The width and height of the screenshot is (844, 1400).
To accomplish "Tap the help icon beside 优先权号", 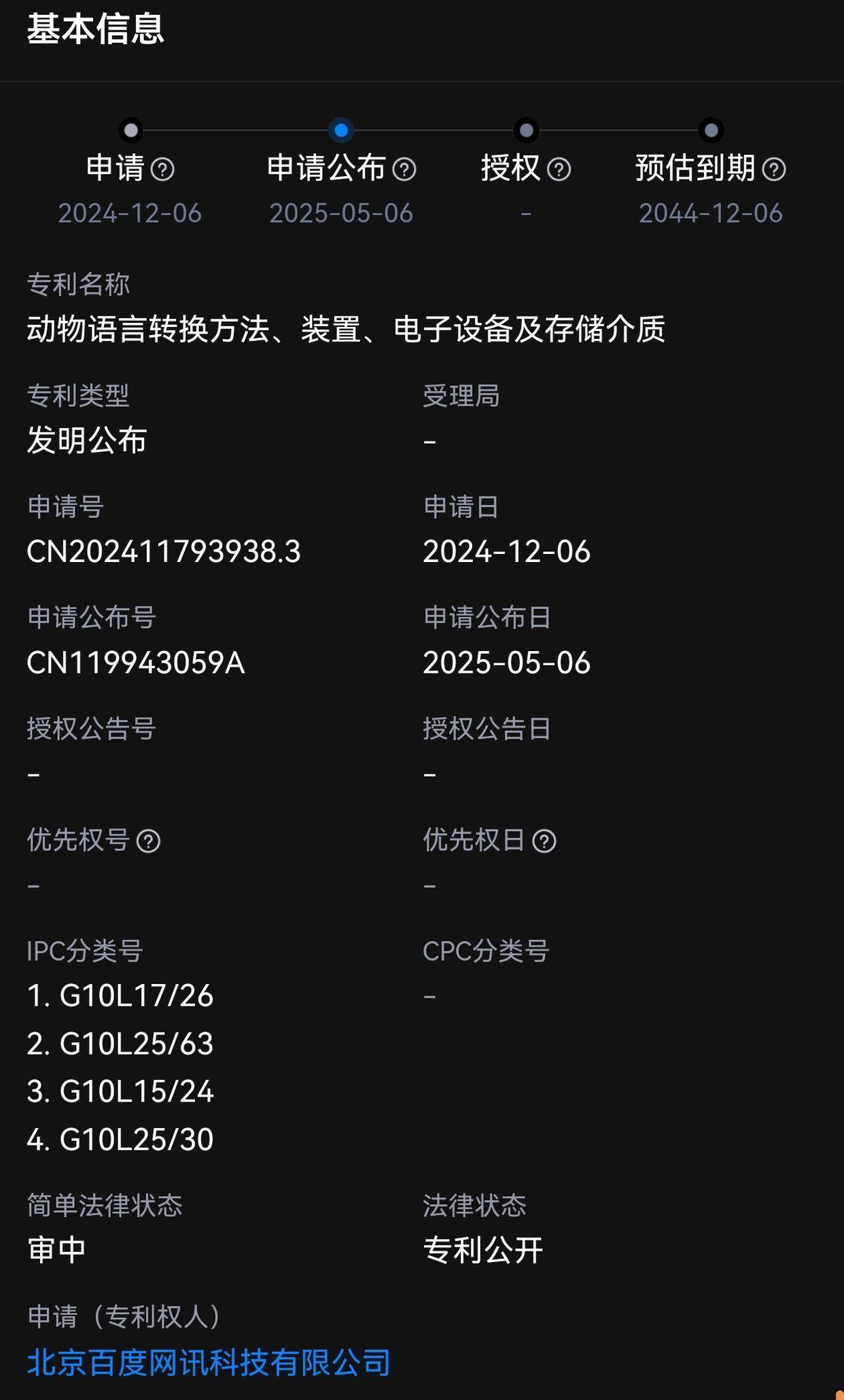I will tap(148, 841).
